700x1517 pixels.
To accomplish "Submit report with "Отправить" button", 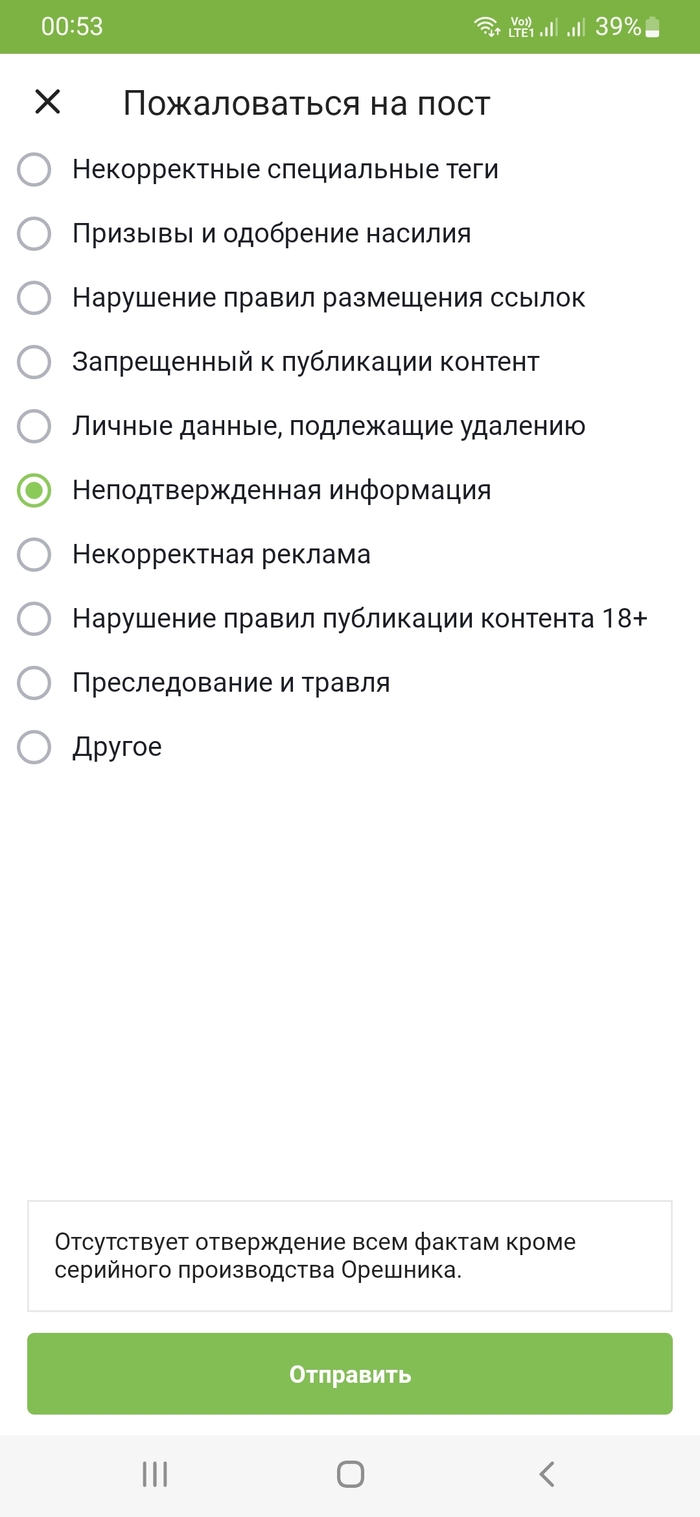I will click(x=349, y=1374).
